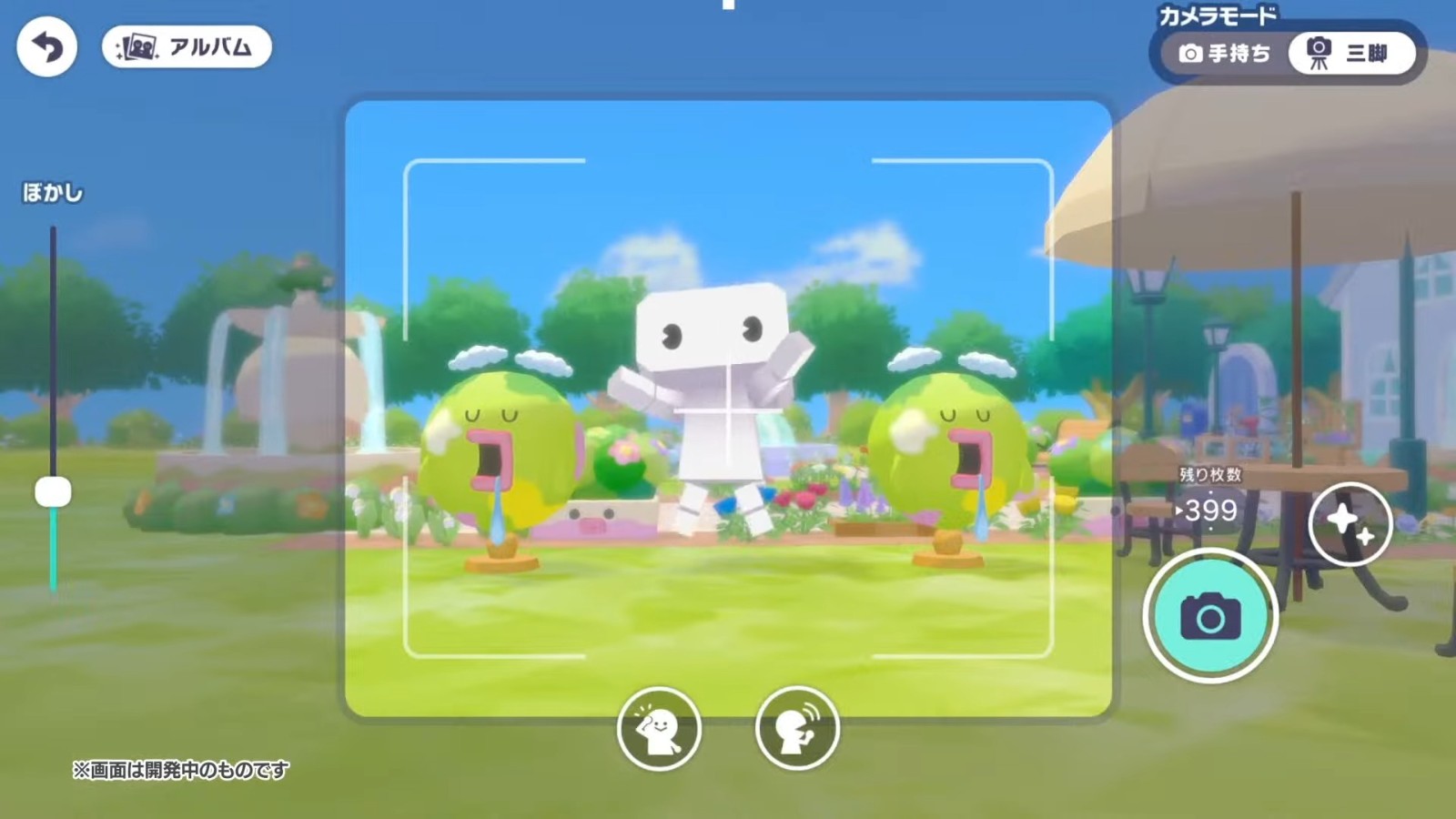Select the 三脚 tripod mode

pyautogui.click(x=1350, y=54)
